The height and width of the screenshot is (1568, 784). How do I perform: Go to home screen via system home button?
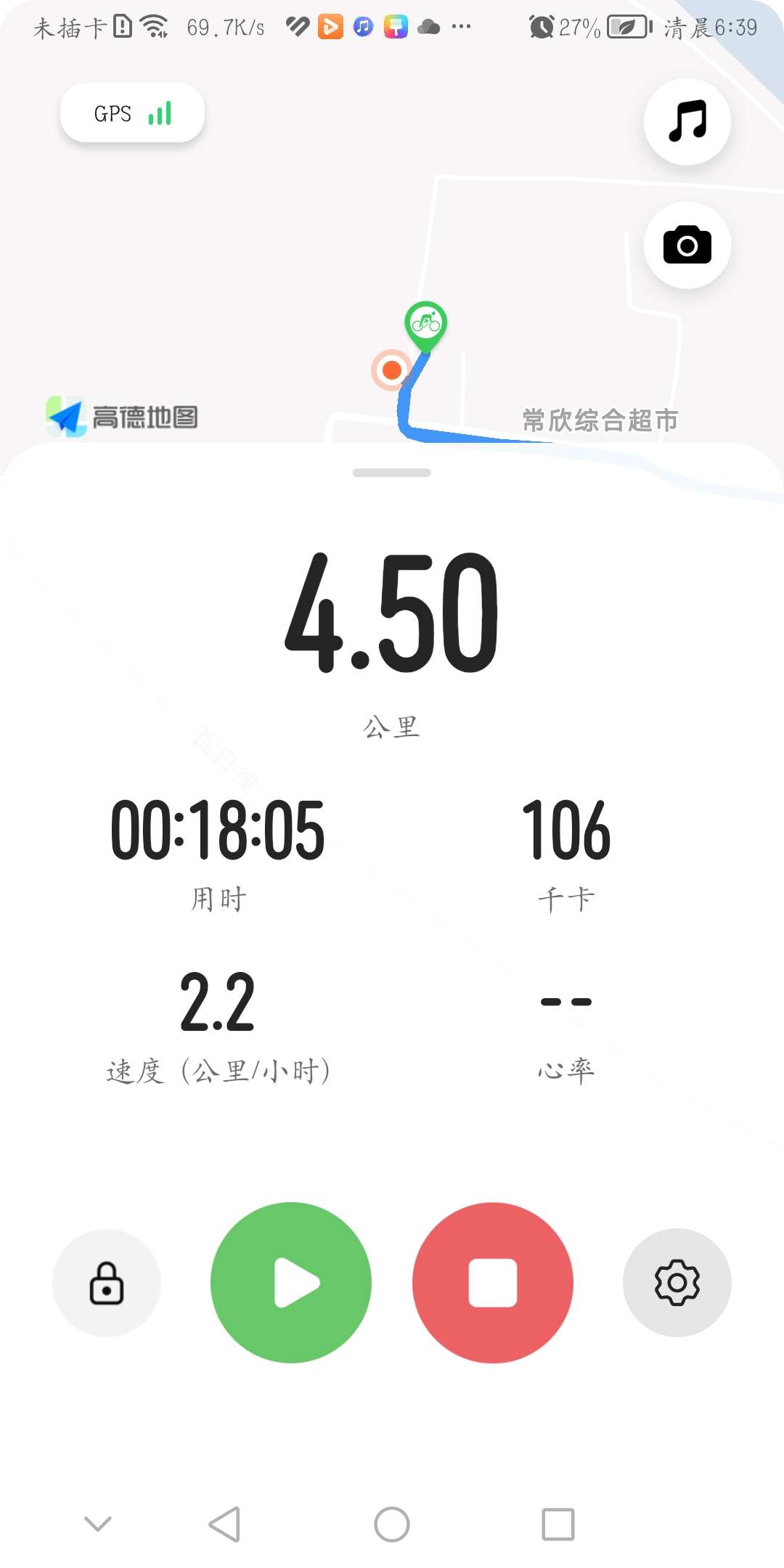click(392, 1524)
